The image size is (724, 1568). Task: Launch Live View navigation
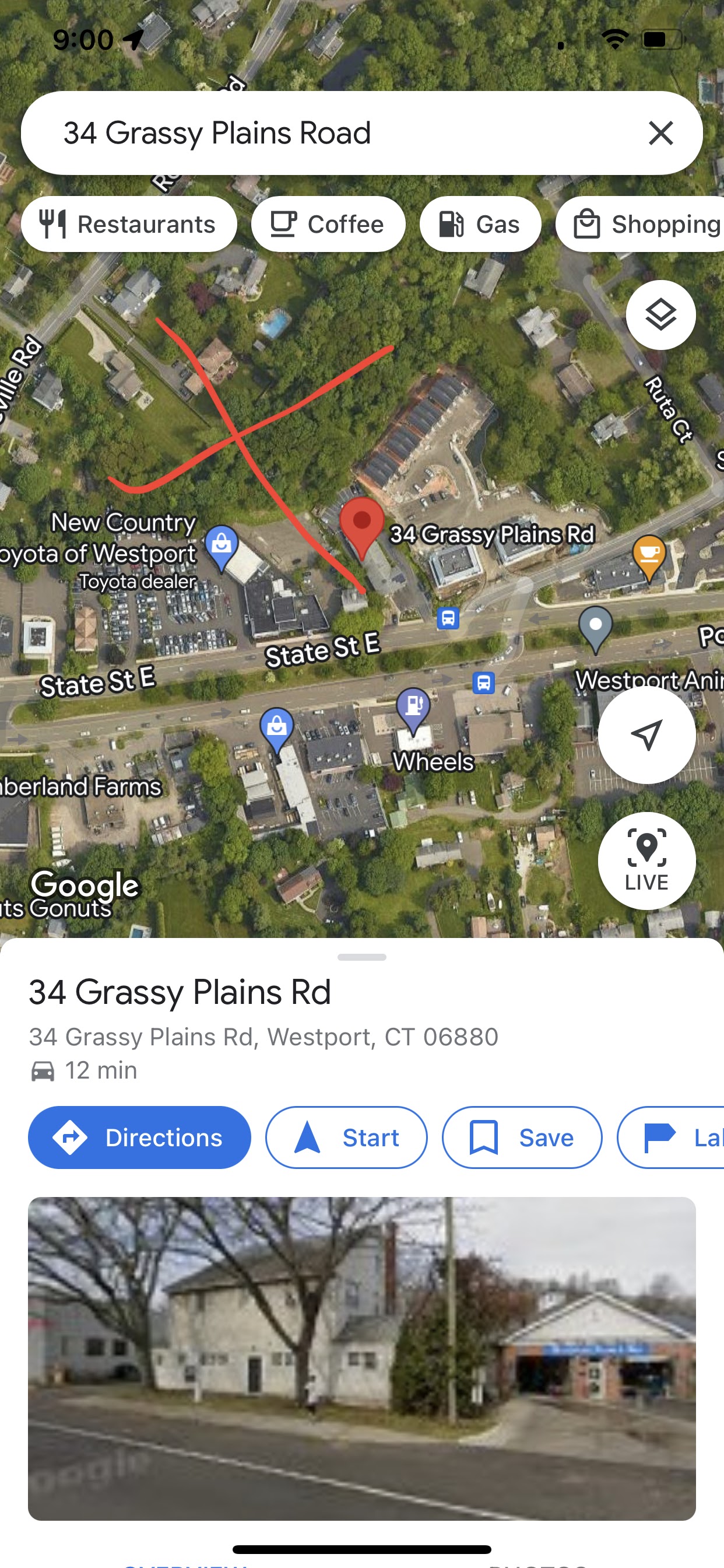click(646, 860)
